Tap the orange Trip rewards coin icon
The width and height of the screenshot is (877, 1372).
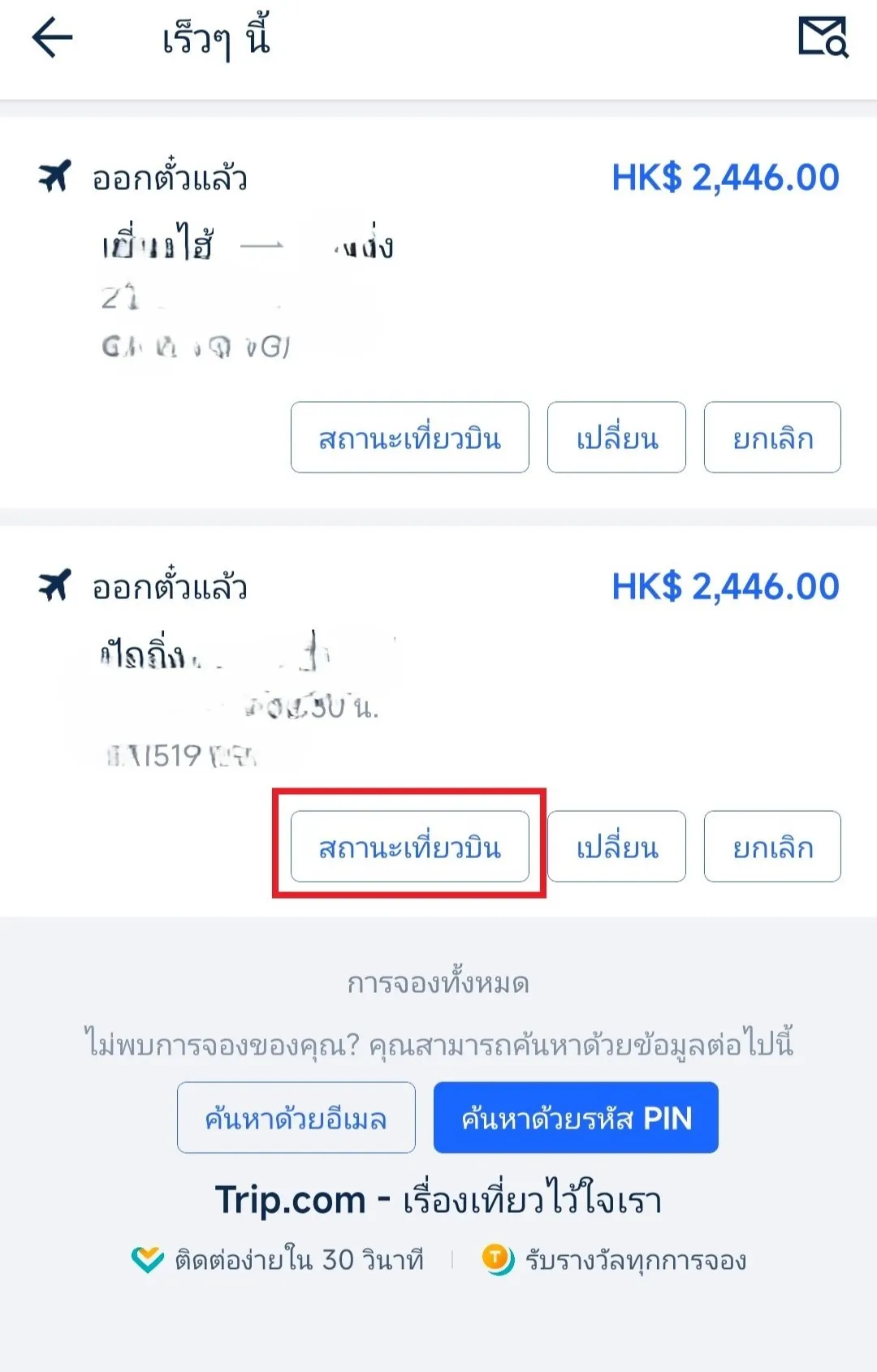(495, 1260)
